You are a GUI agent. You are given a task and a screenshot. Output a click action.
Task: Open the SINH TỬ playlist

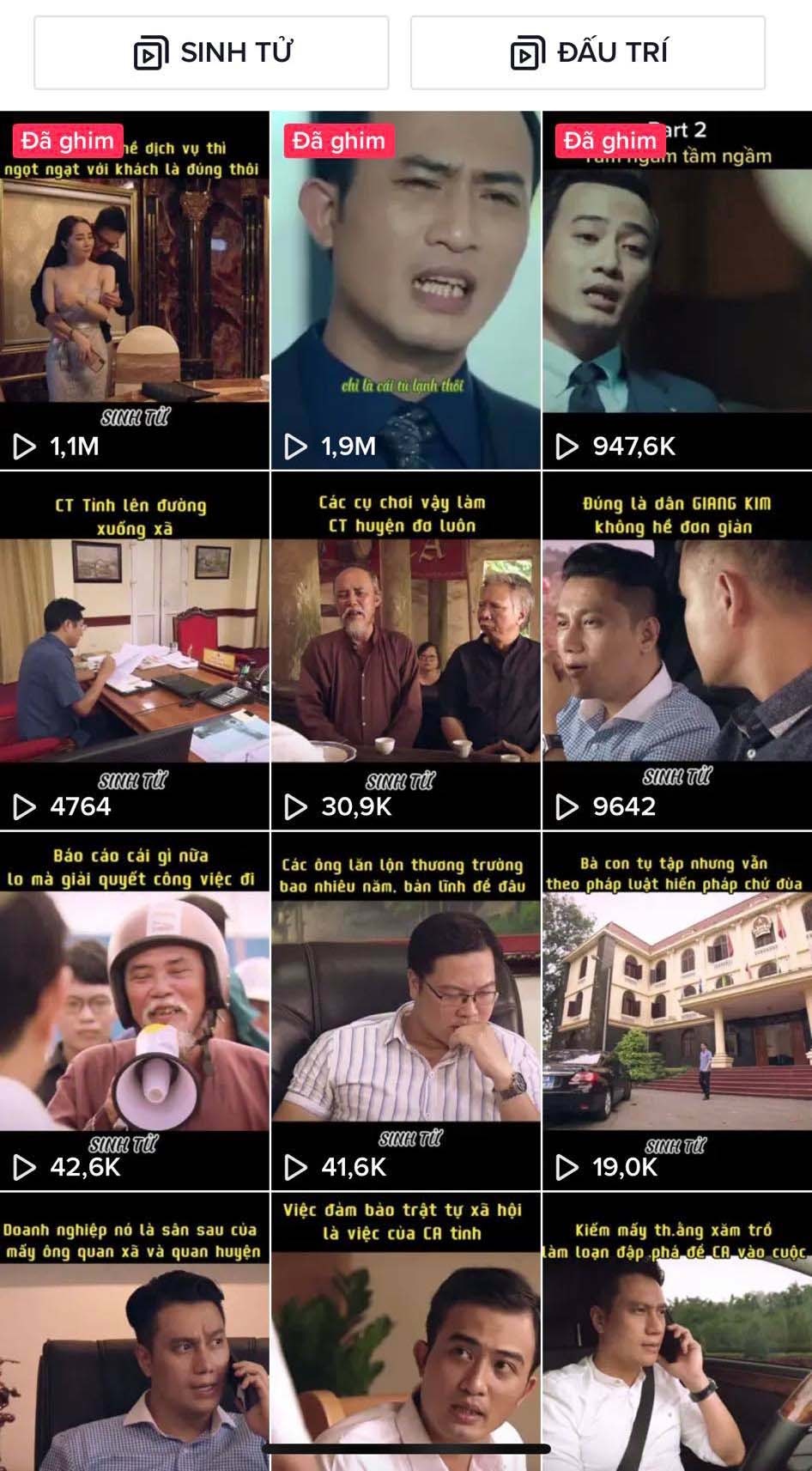(211, 53)
